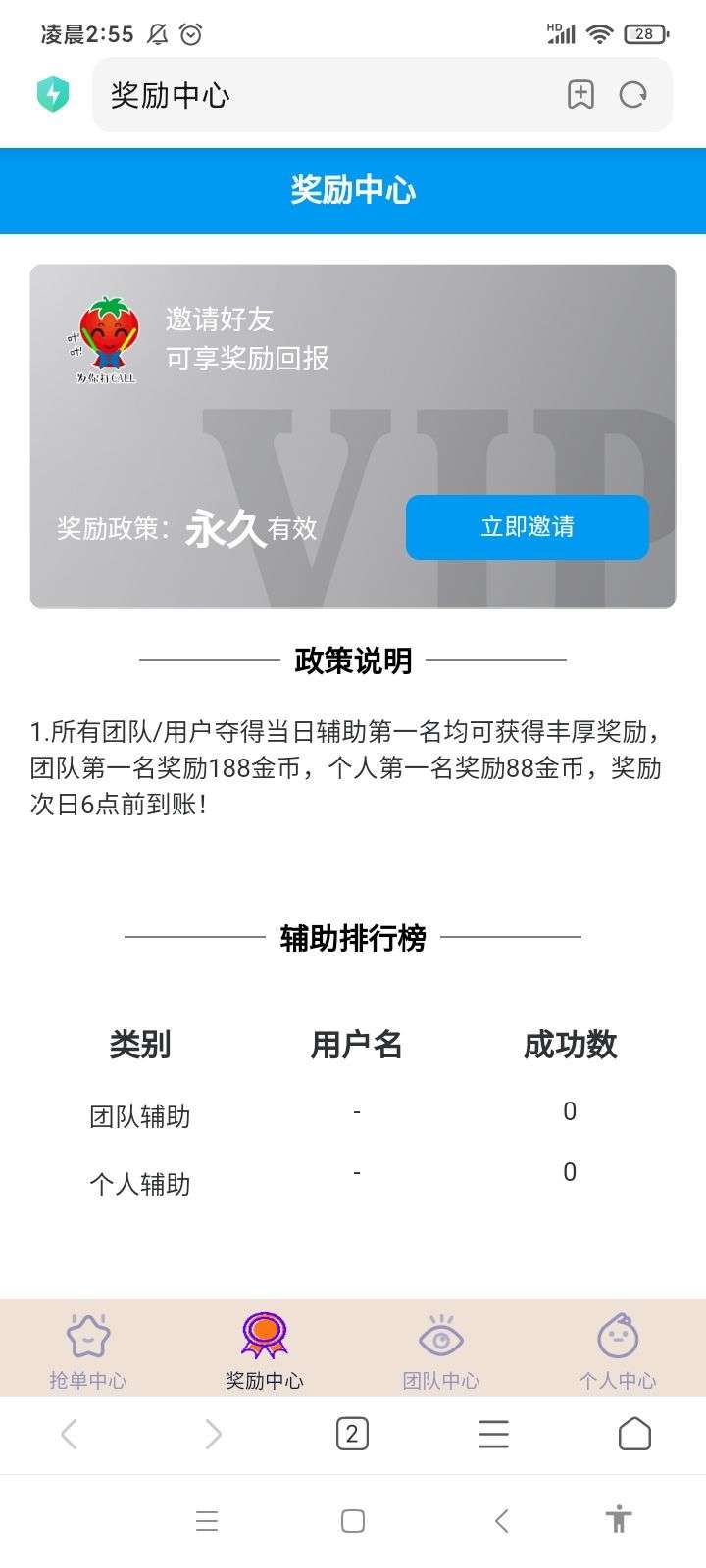This screenshot has width=706, height=1568.
Task: Open the browser tab switcher
Action: tap(352, 1435)
